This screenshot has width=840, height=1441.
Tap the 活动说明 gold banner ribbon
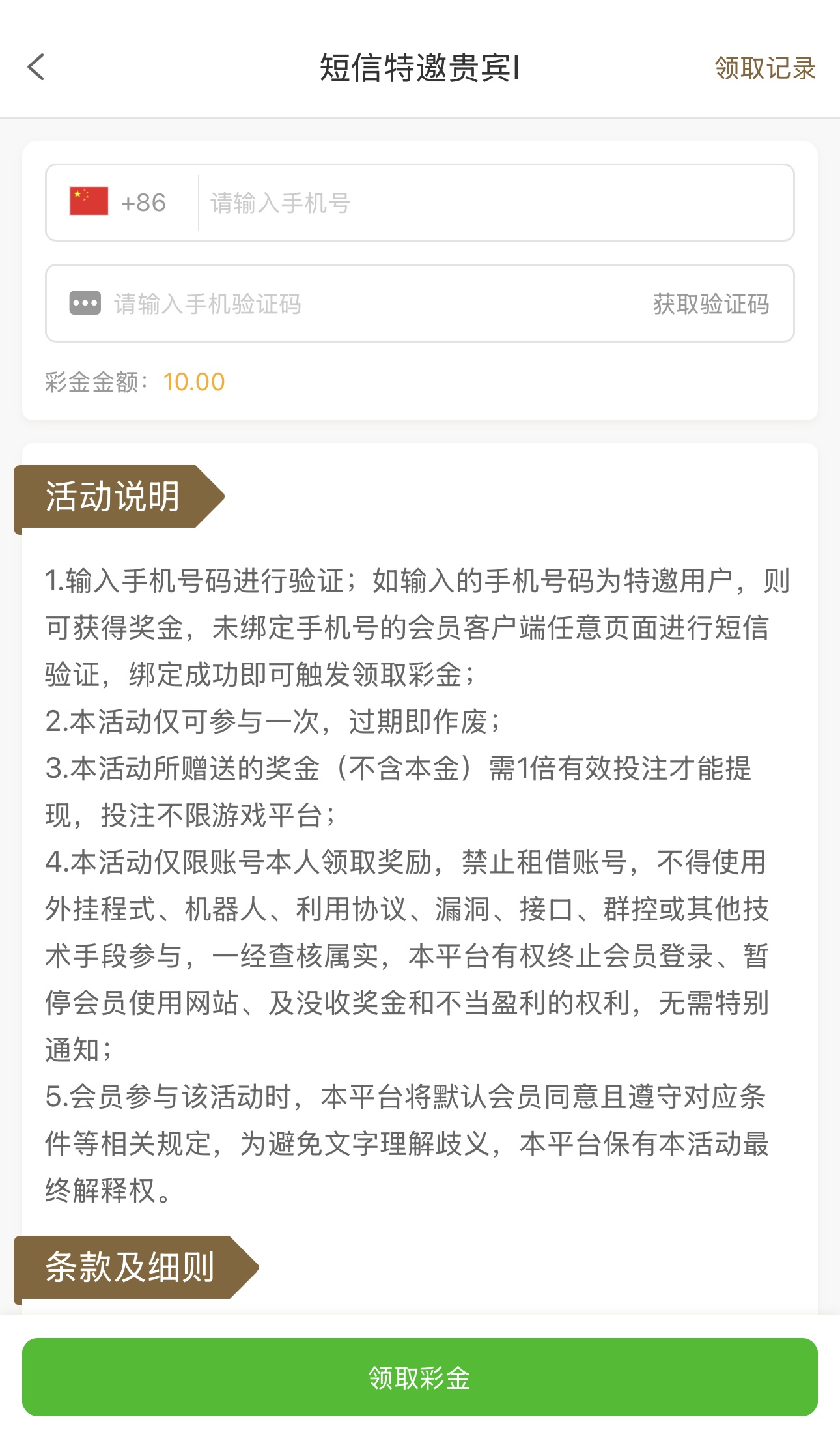point(111,496)
